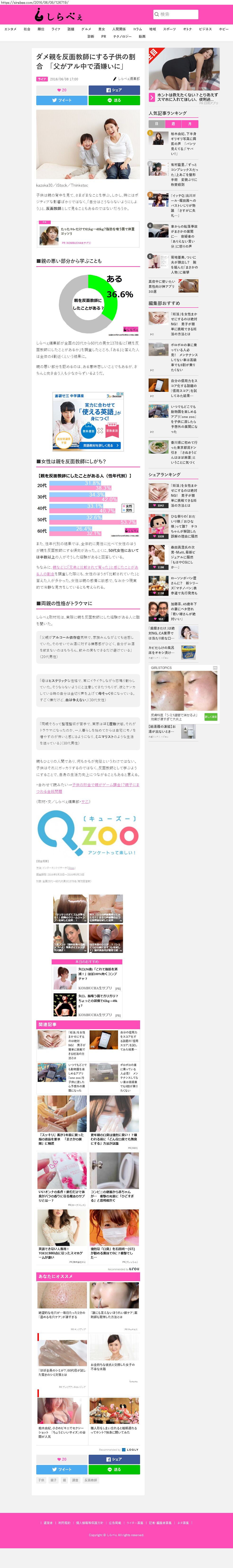Open the しらべぇ編集部 author link
233x1568 pixels.
128,79
